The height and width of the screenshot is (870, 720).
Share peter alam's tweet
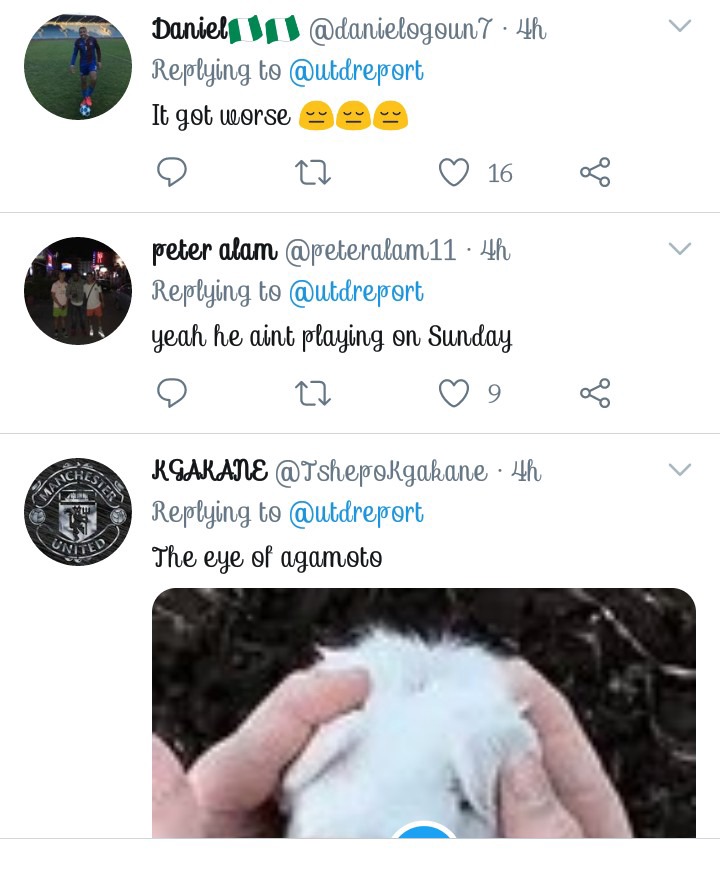pos(595,393)
